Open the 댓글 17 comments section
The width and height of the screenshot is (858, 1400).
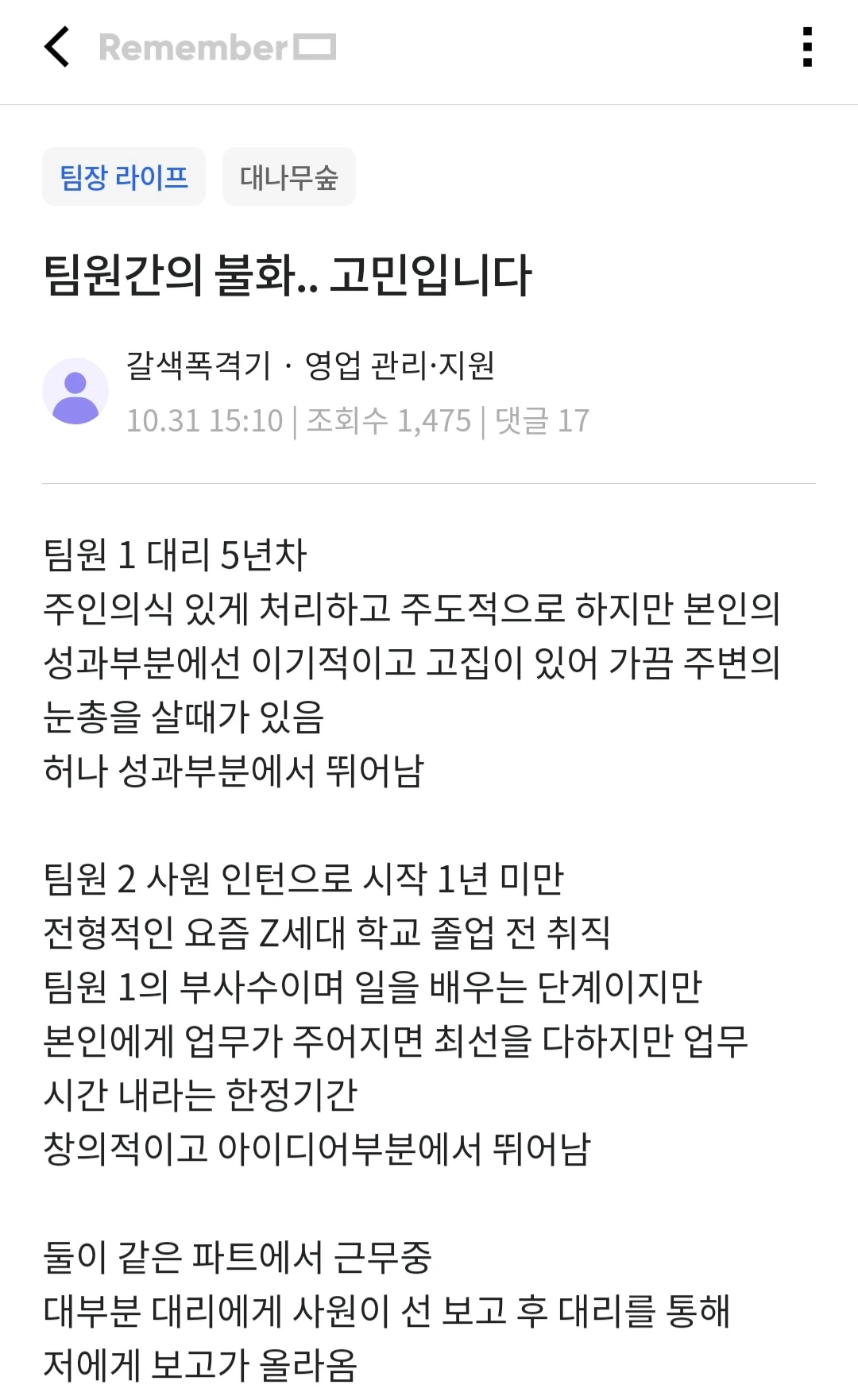point(541,422)
